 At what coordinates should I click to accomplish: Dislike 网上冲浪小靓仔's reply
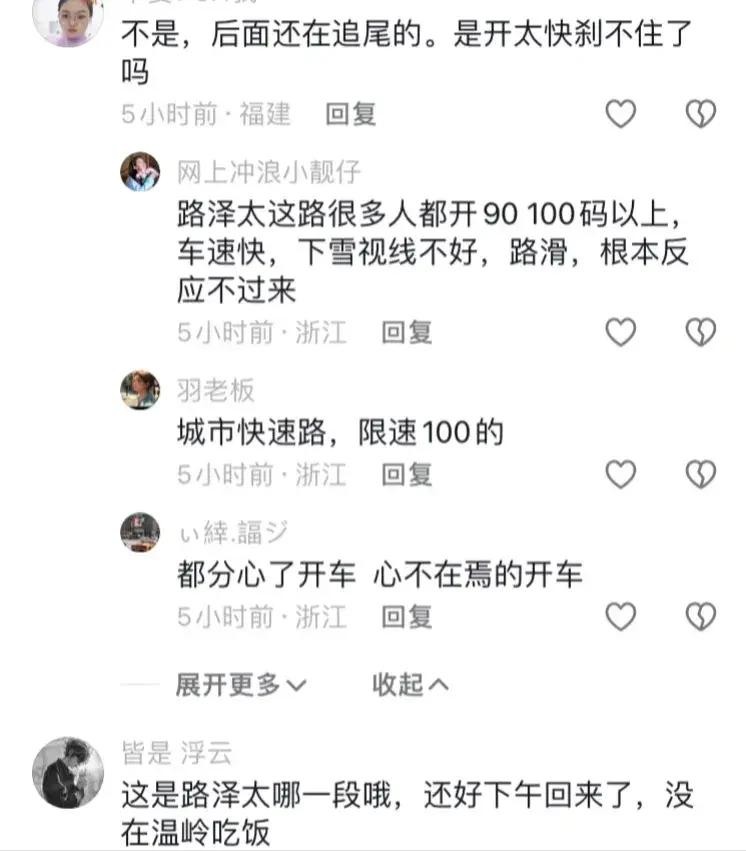(701, 332)
